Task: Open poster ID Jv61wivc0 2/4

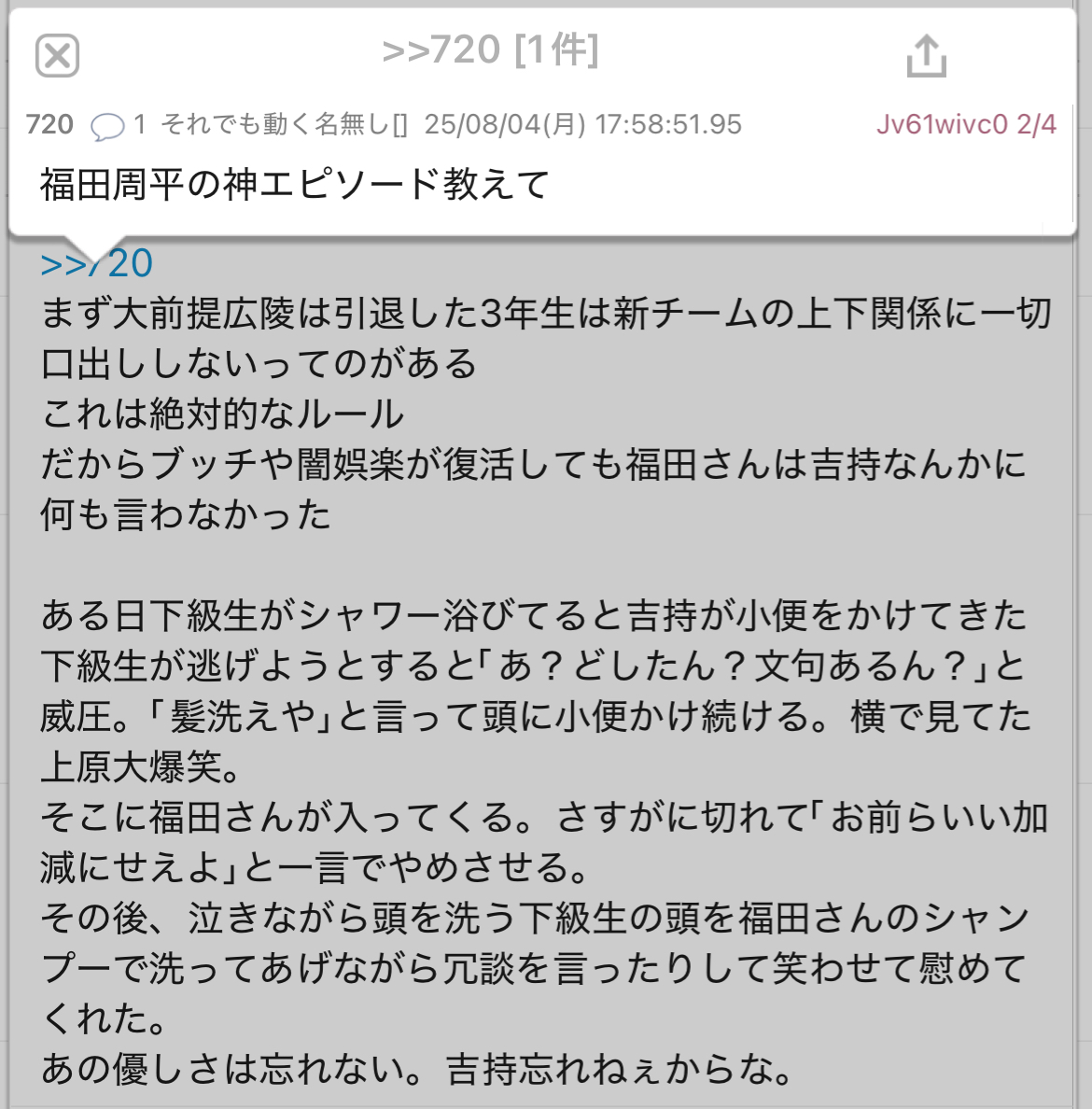Action: [965, 124]
